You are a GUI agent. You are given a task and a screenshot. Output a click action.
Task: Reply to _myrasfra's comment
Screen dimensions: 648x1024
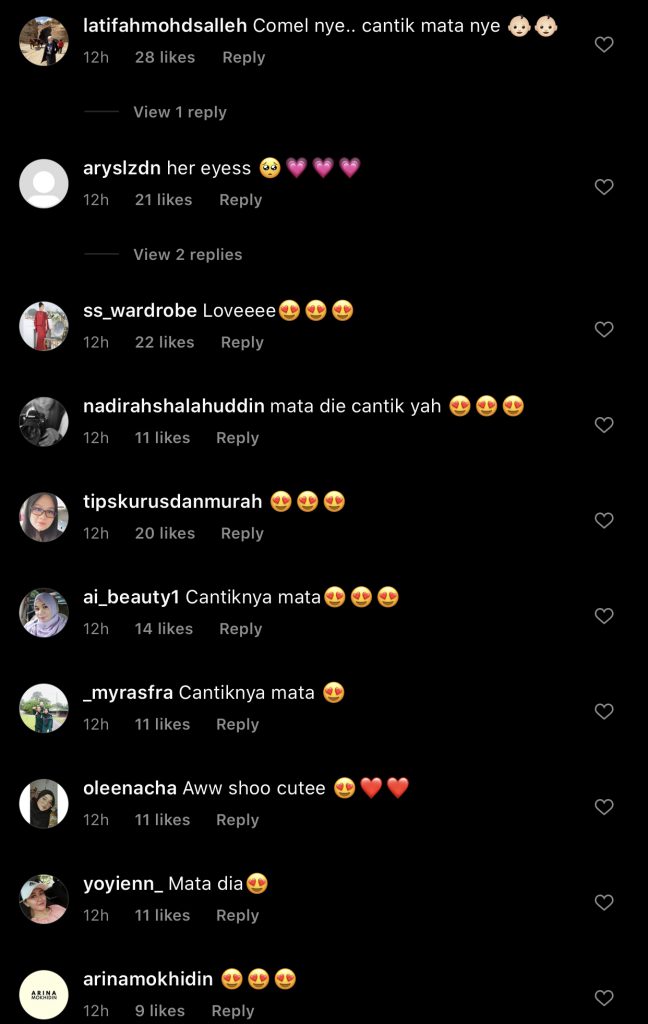click(237, 724)
